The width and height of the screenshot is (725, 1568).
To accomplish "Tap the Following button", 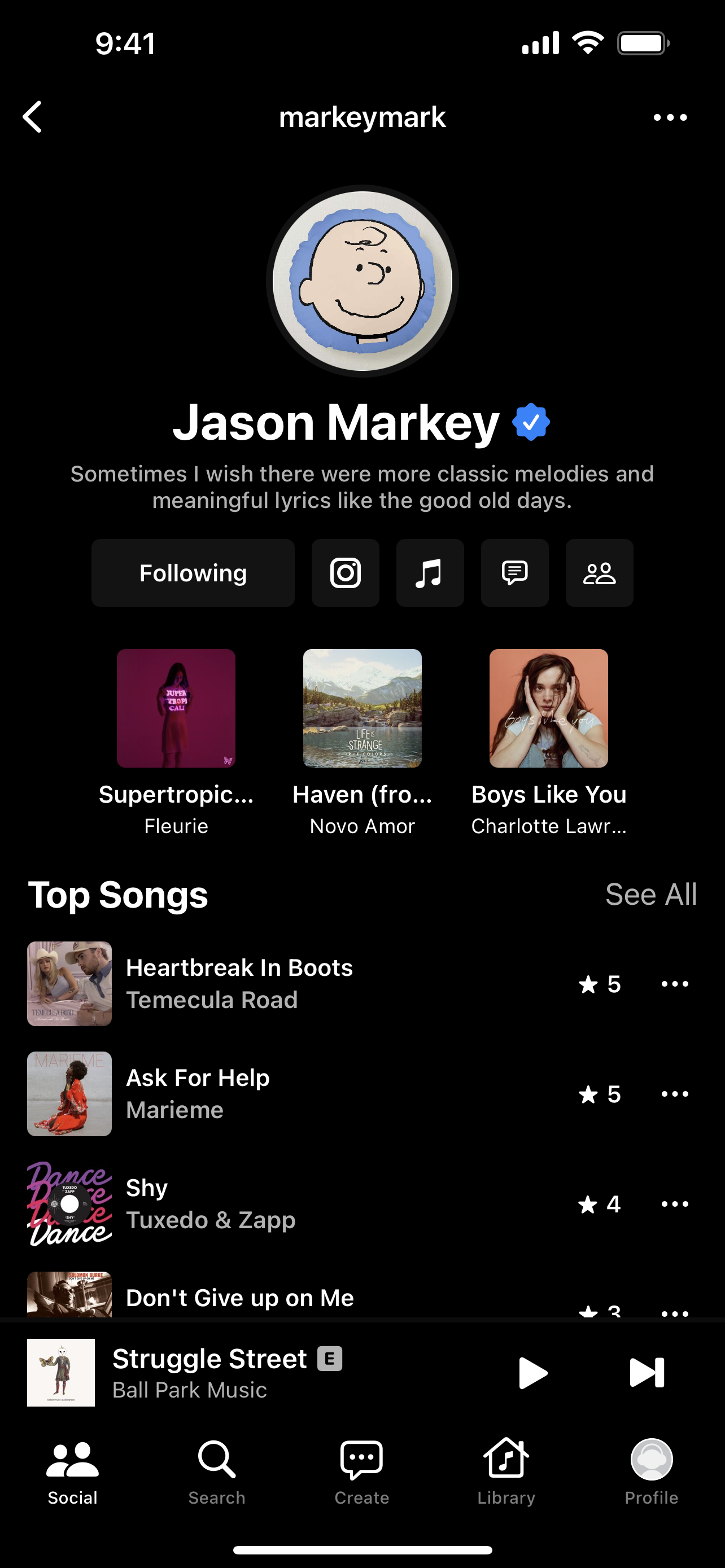I will (x=193, y=573).
